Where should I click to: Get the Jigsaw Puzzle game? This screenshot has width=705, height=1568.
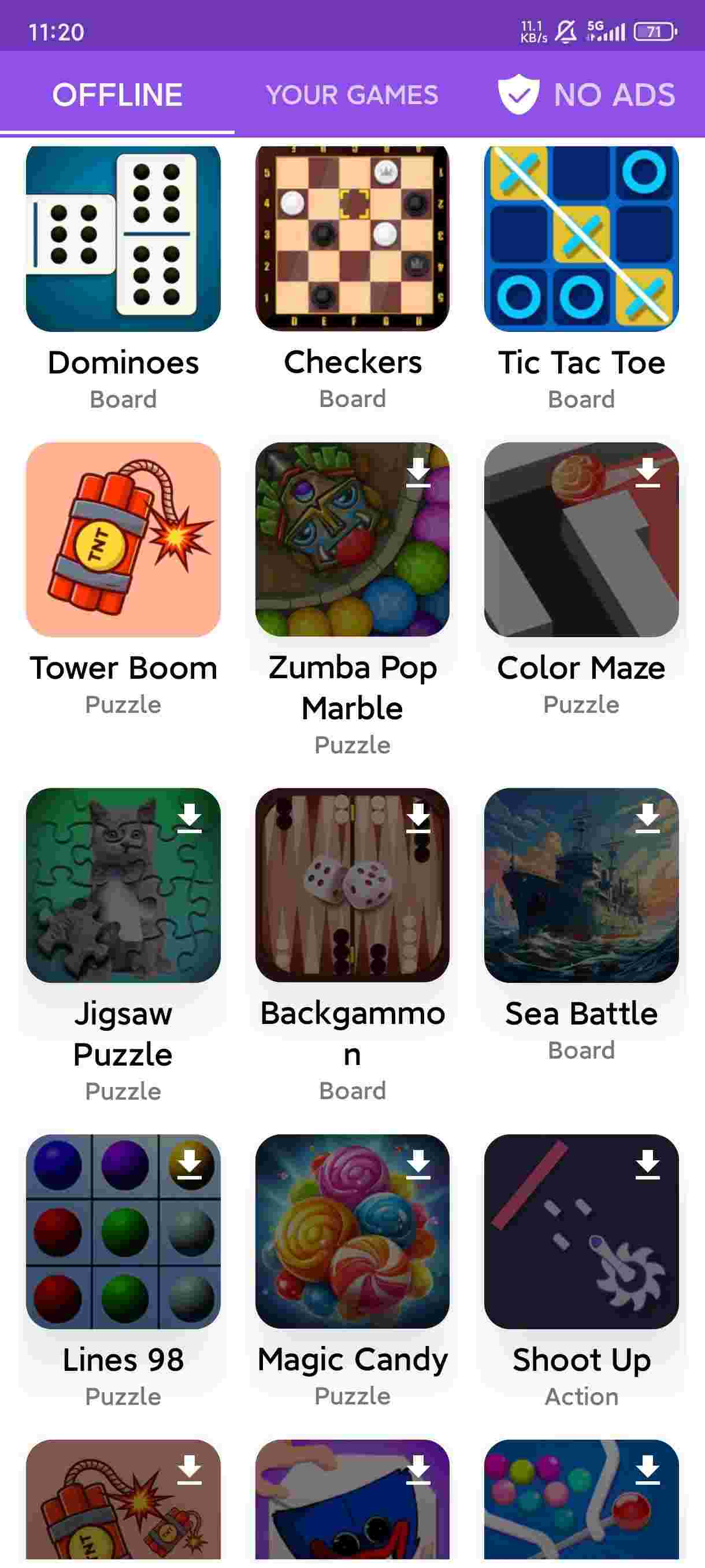coord(123,885)
